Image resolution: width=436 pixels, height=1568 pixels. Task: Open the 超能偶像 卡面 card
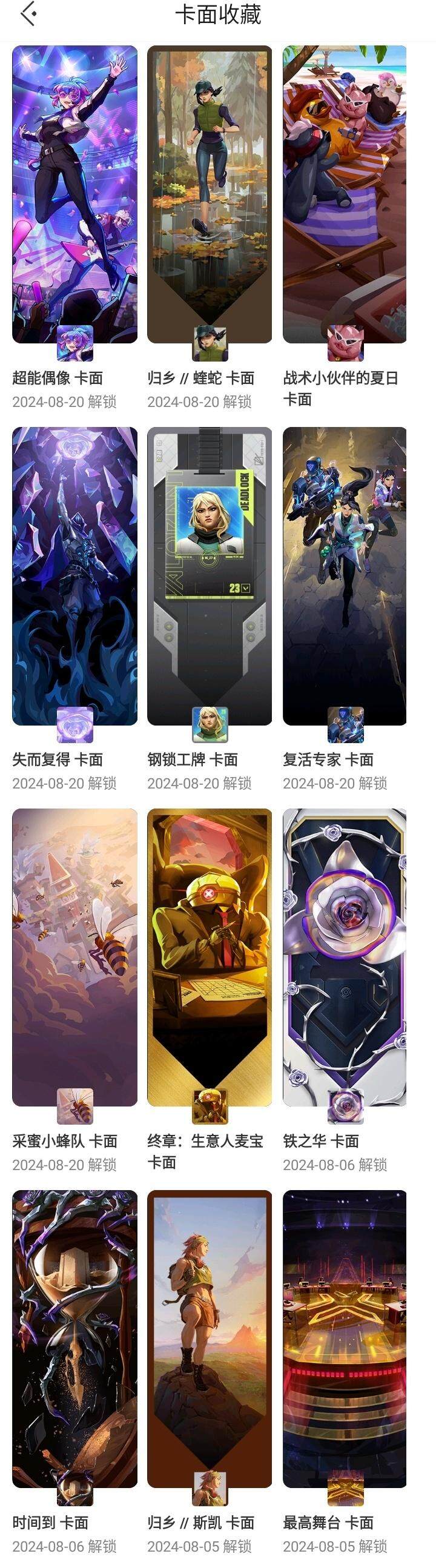[x=75, y=195]
